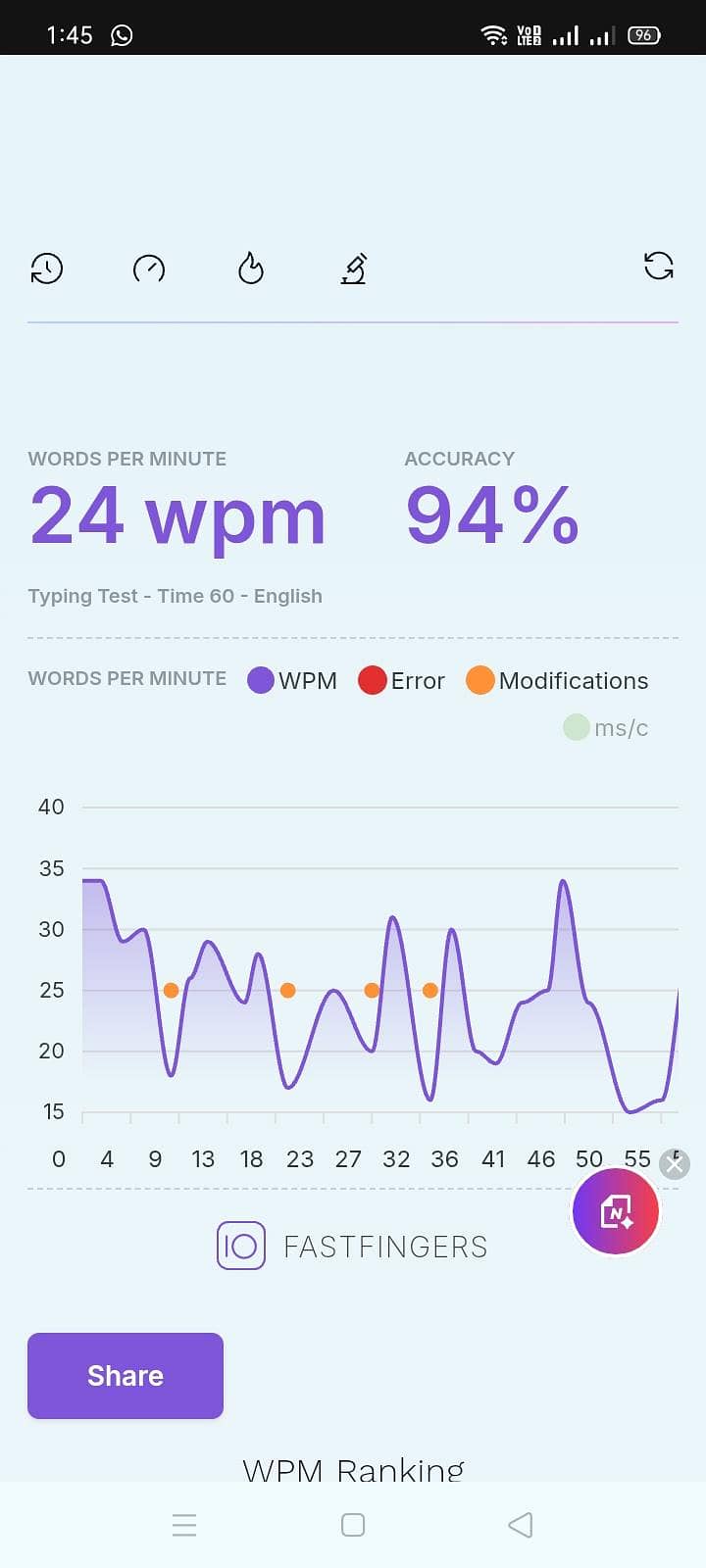Dismiss the floating button with its X
Viewport: 706px width, 1568px height.
pos(674,1164)
